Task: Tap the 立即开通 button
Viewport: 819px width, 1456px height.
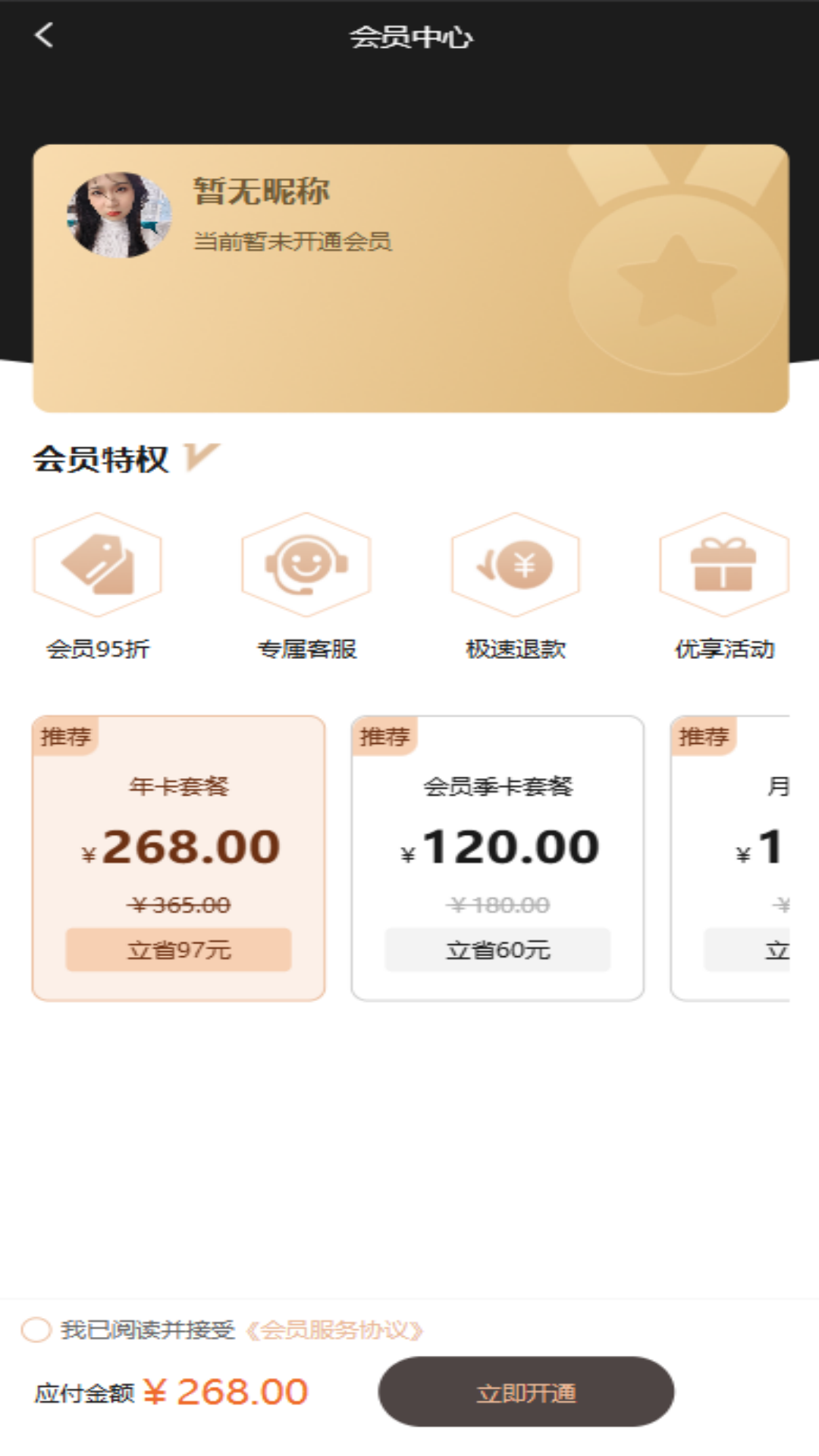Action: click(526, 1392)
